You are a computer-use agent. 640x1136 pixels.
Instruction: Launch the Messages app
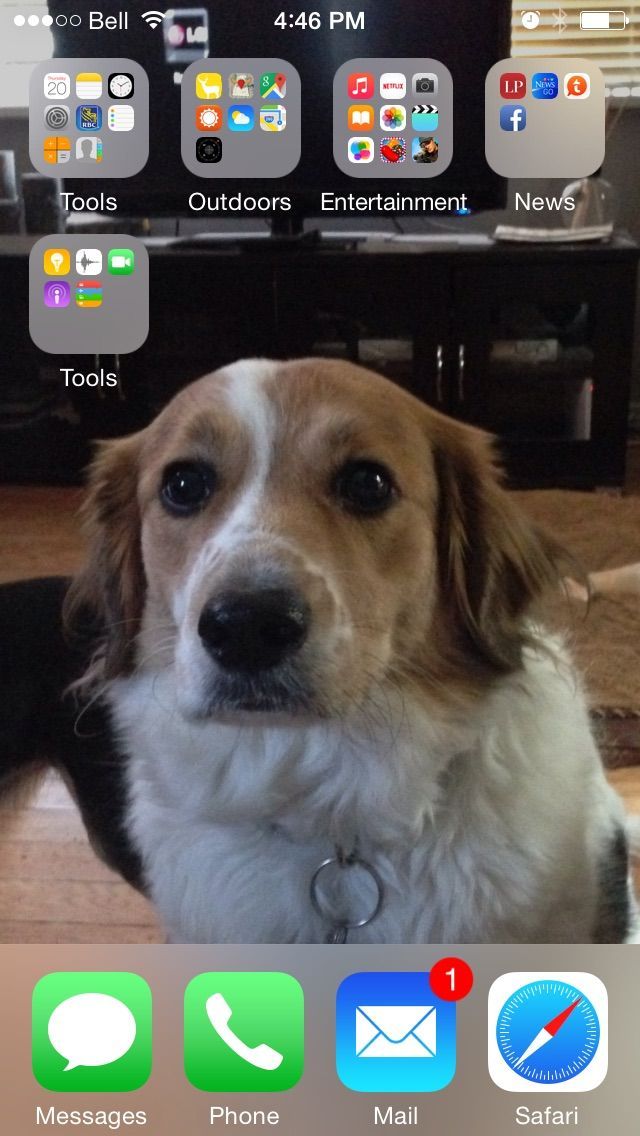(x=92, y=1032)
